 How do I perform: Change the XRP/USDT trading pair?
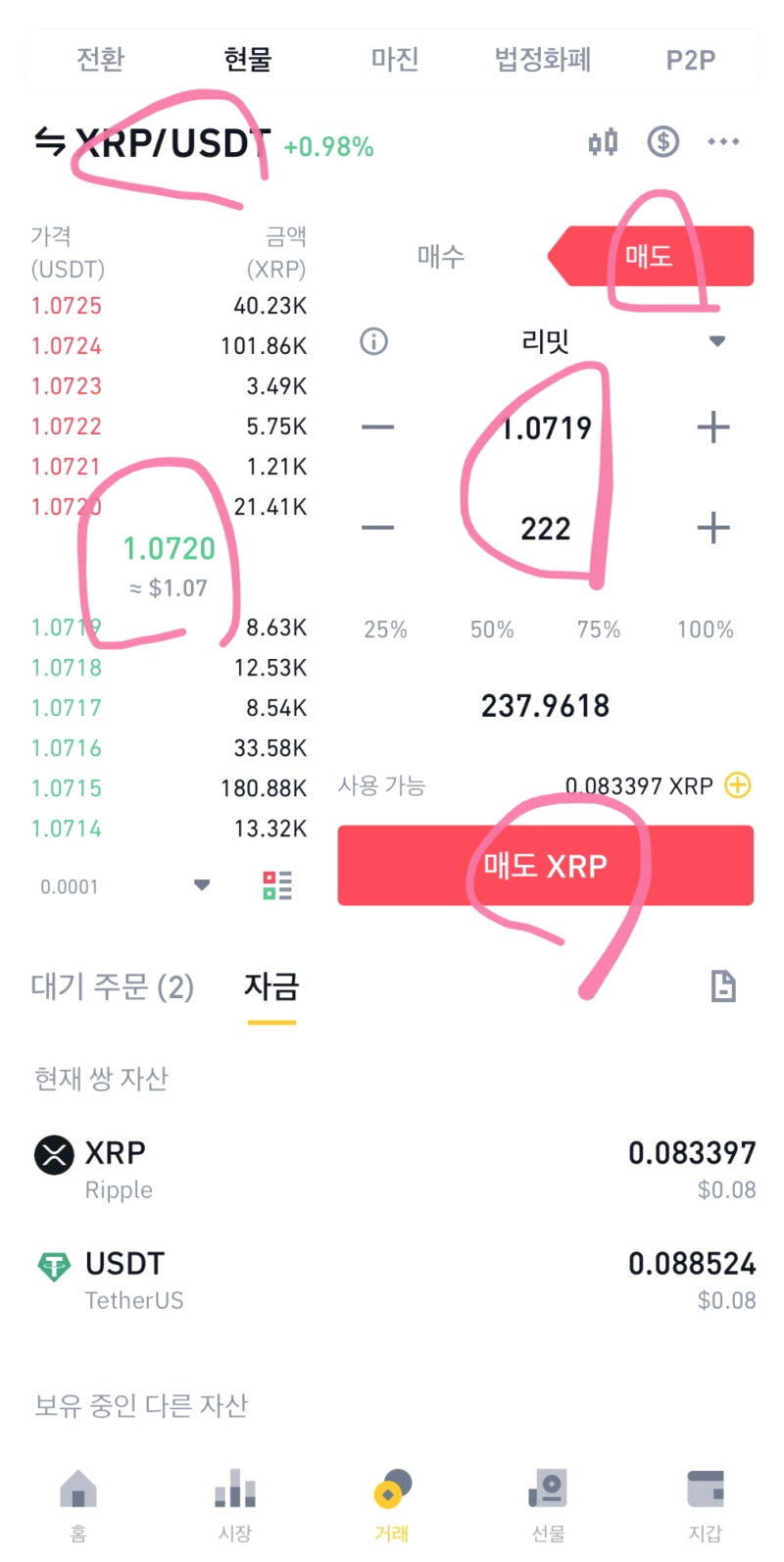point(152,143)
